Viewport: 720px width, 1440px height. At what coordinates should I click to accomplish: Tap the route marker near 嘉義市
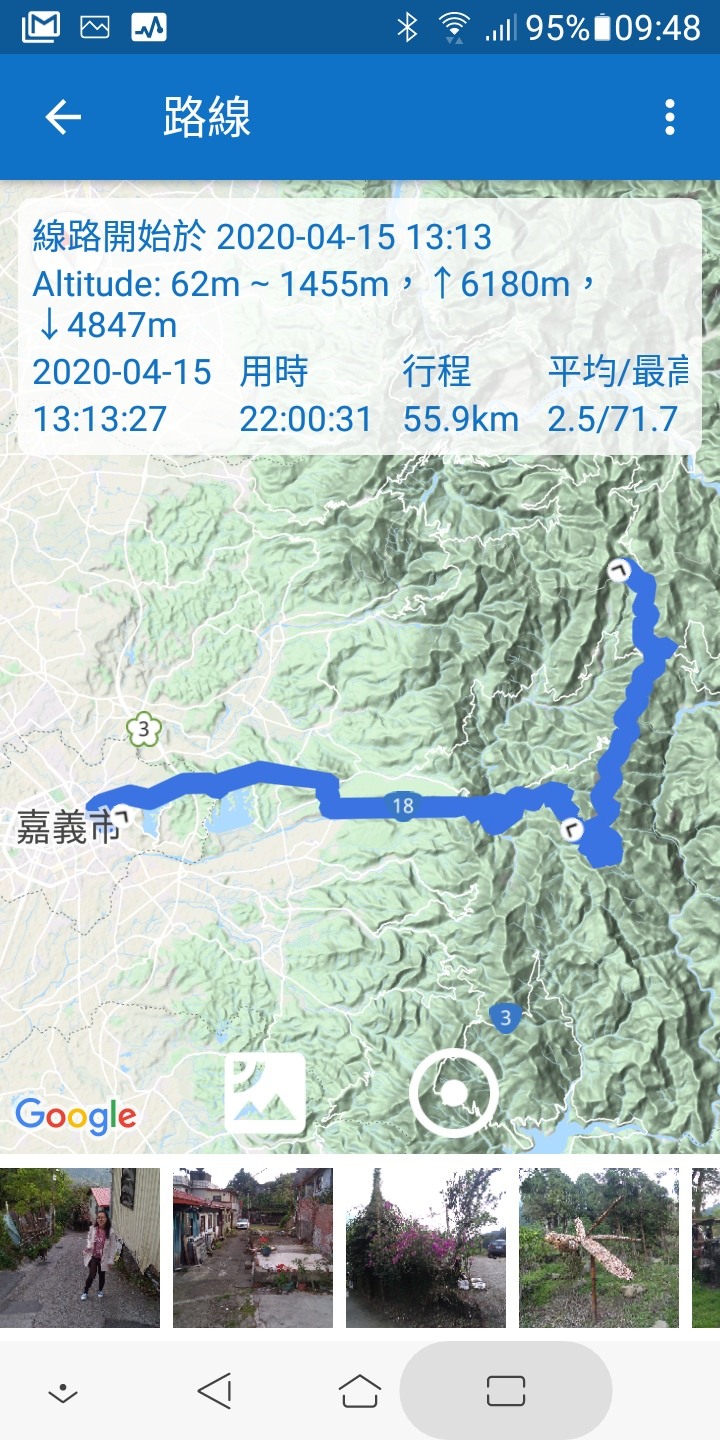tap(122, 816)
